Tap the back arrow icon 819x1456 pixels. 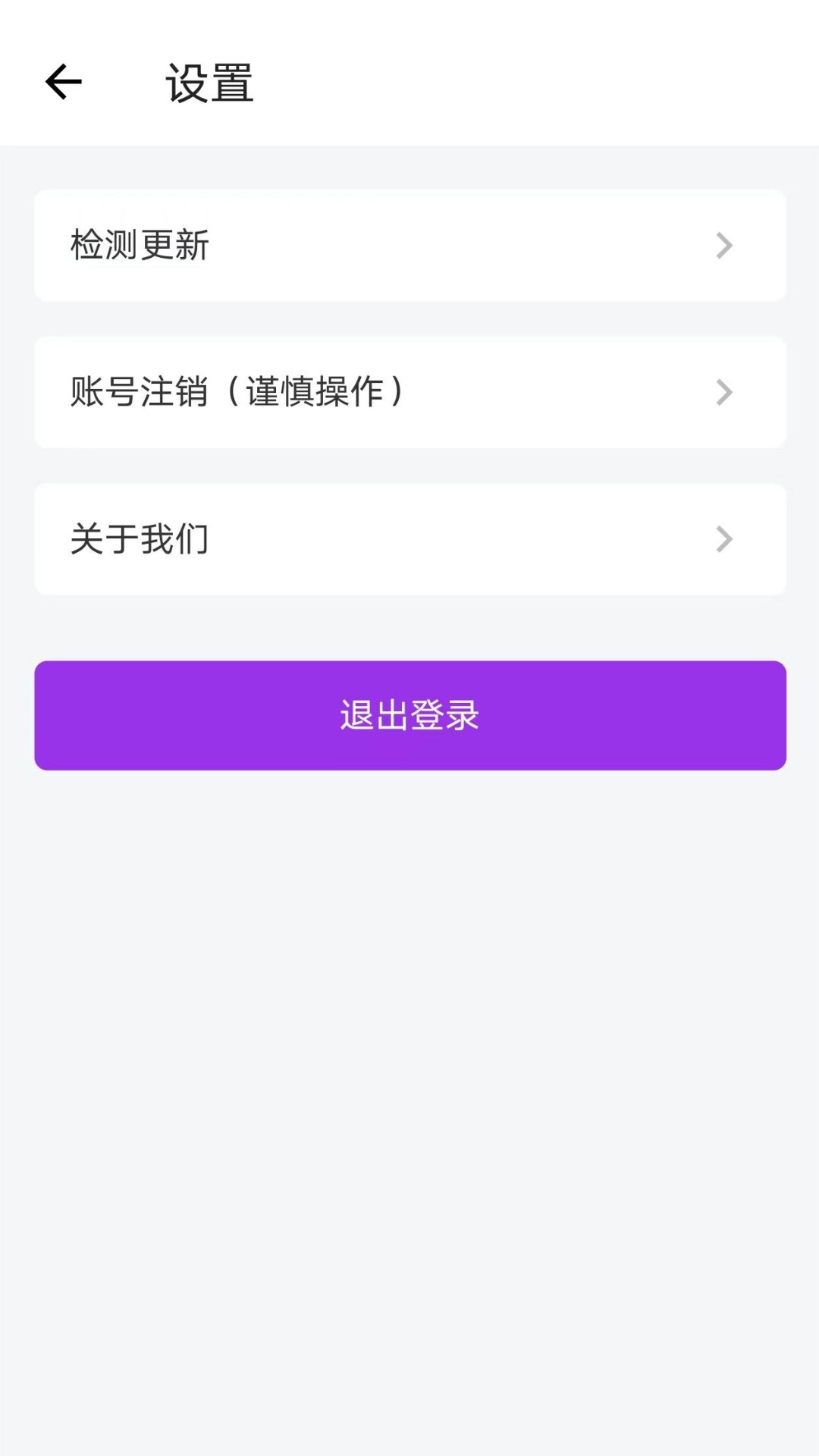pyautogui.click(x=63, y=81)
